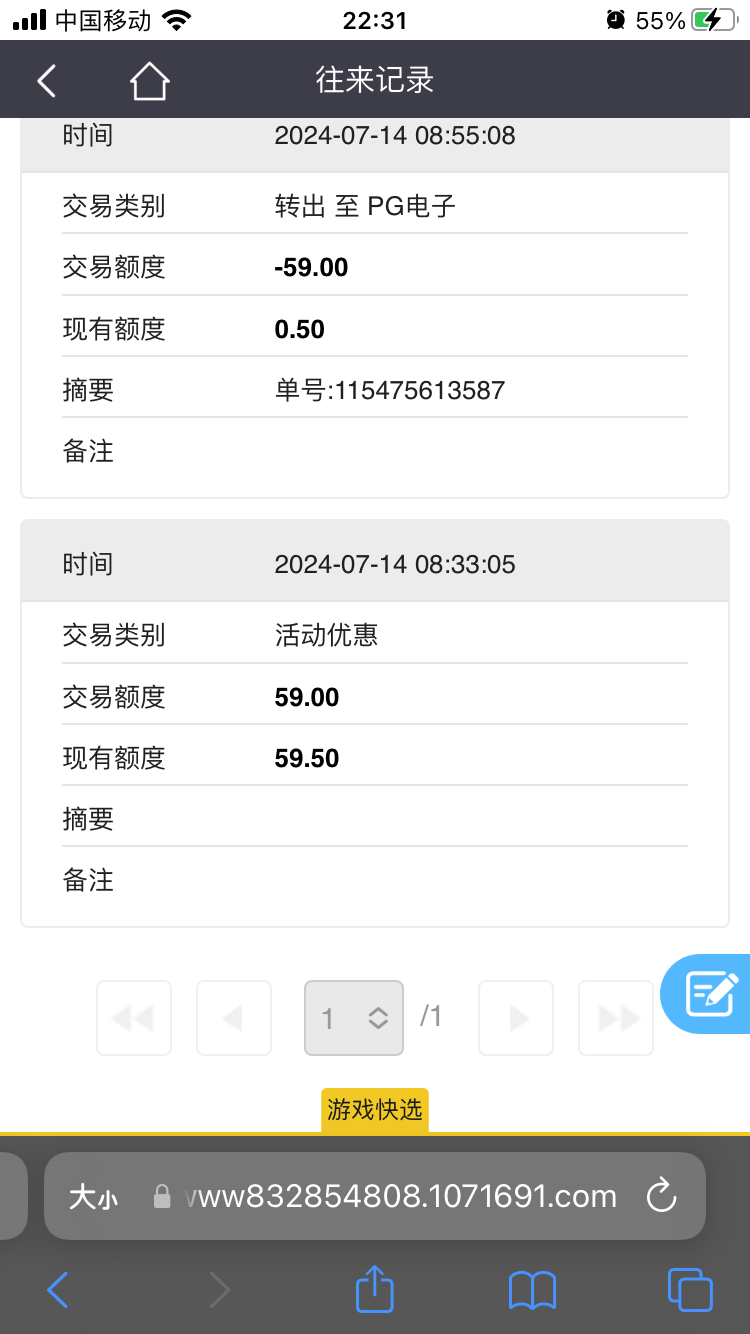Expand the 游戏快选 quick game tab

click(x=375, y=1110)
